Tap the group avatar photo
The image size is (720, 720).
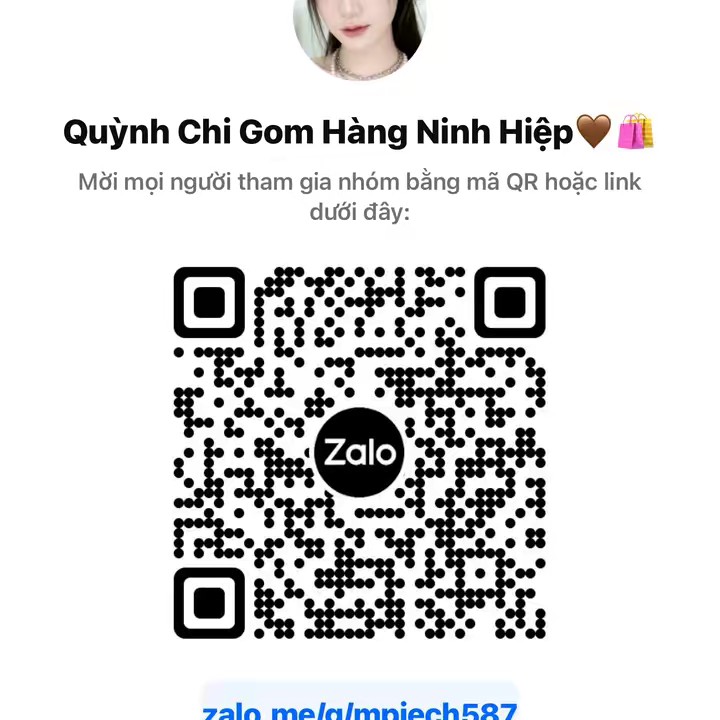point(360,35)
